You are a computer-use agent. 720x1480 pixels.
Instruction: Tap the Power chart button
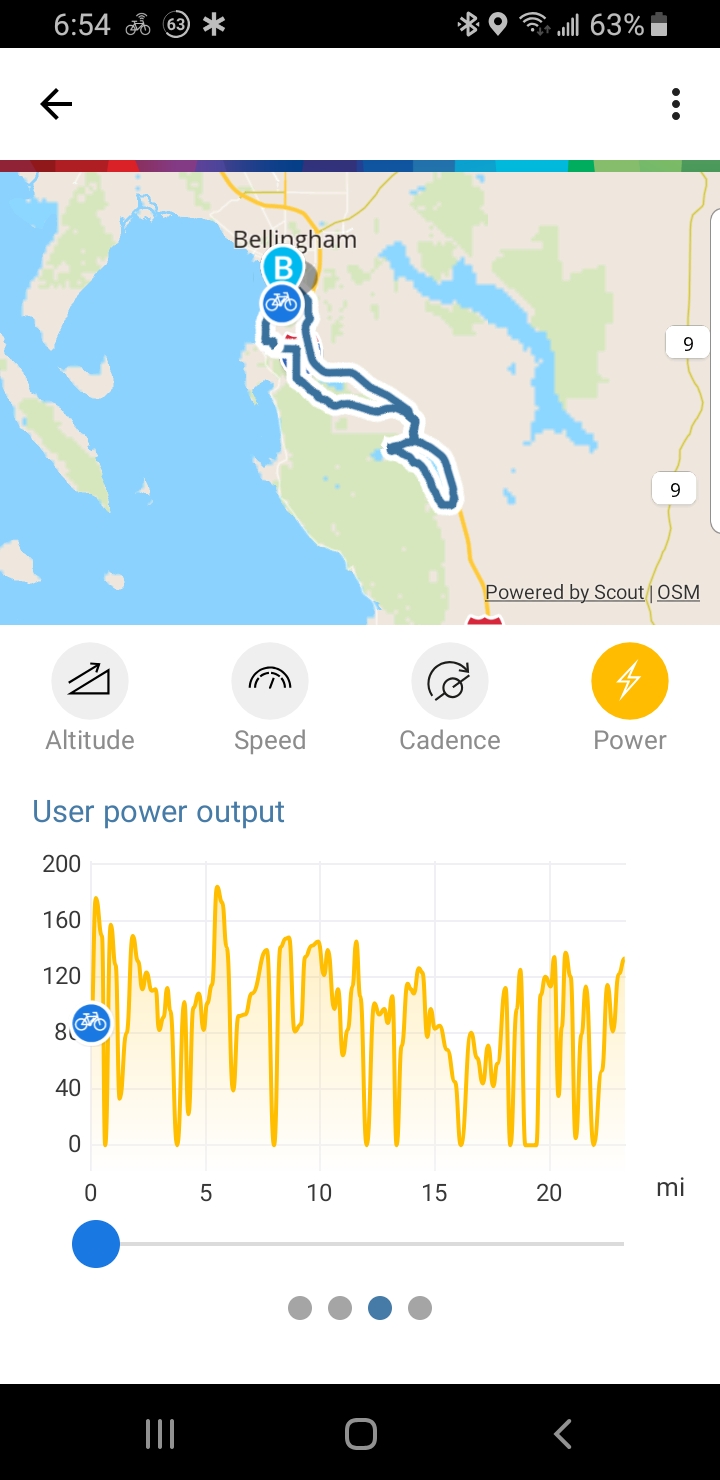(x=630, y=681)
